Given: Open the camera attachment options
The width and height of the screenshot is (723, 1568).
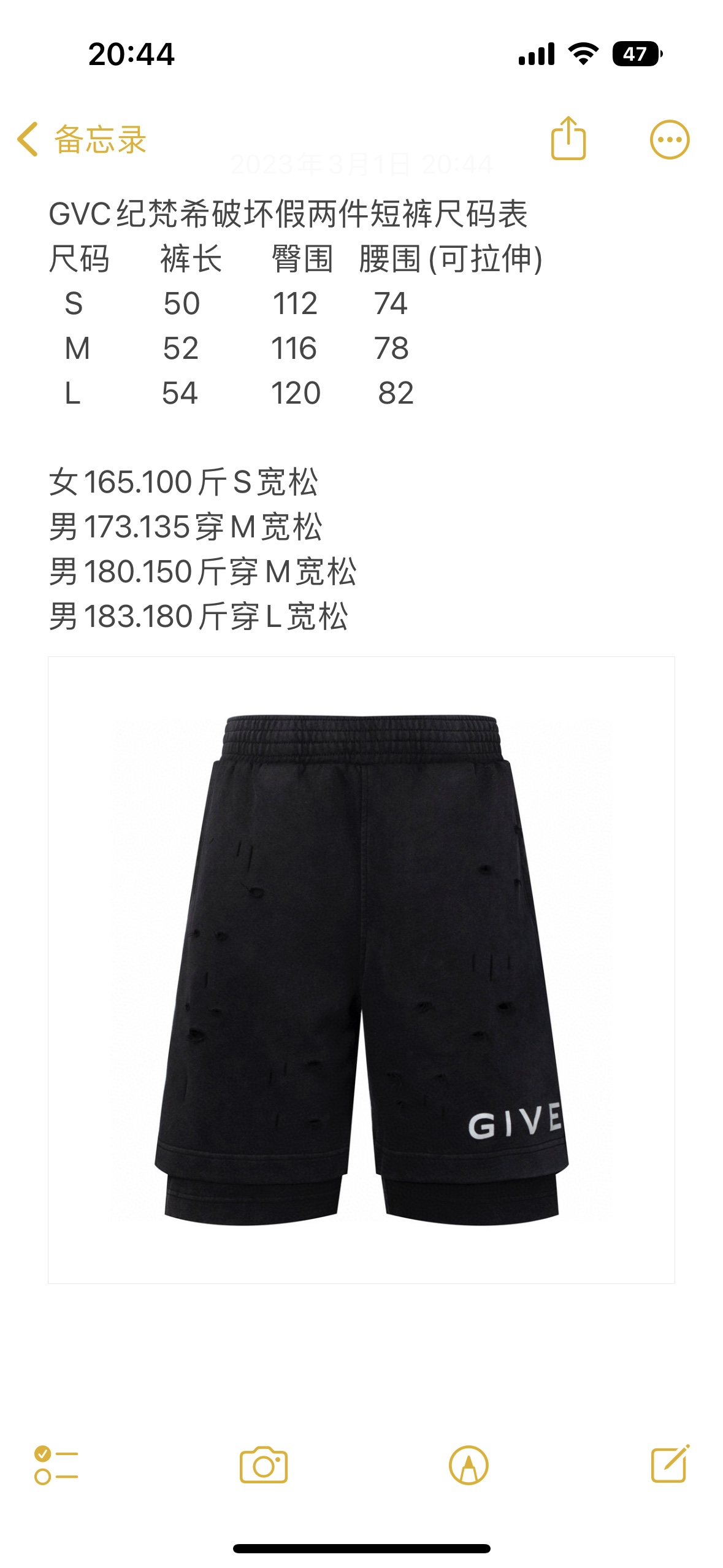Looking at the screenshot, I should pos(263,1465).
